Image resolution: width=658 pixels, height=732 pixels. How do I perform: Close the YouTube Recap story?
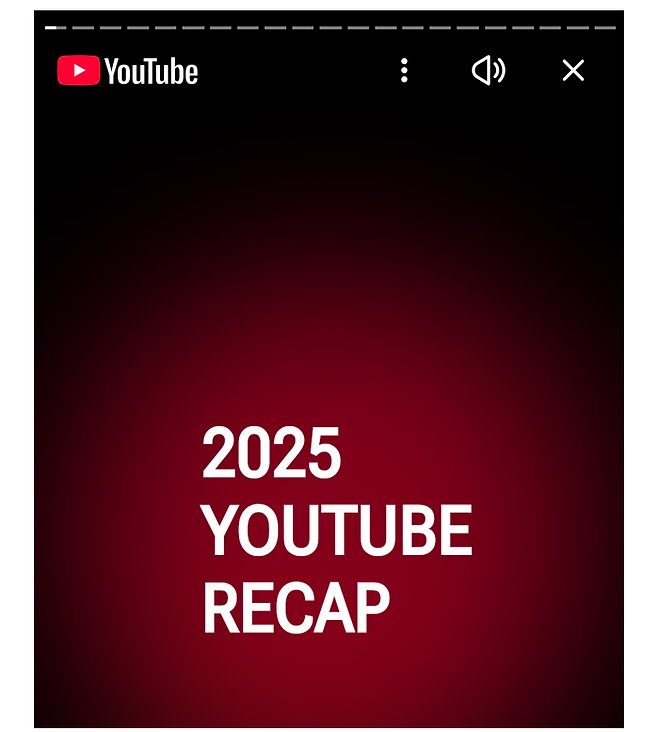[x=573, y=70]
